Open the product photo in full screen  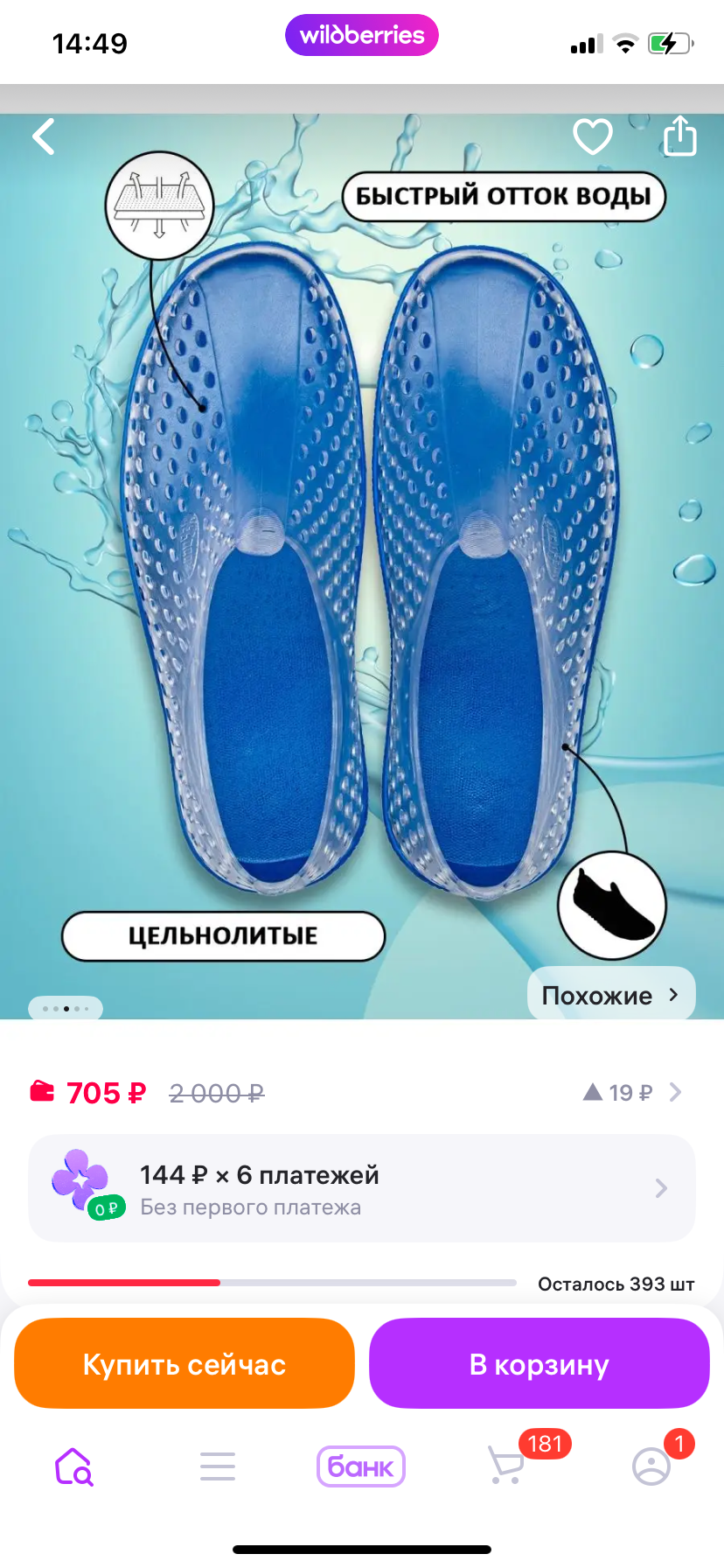coord(362,560)
